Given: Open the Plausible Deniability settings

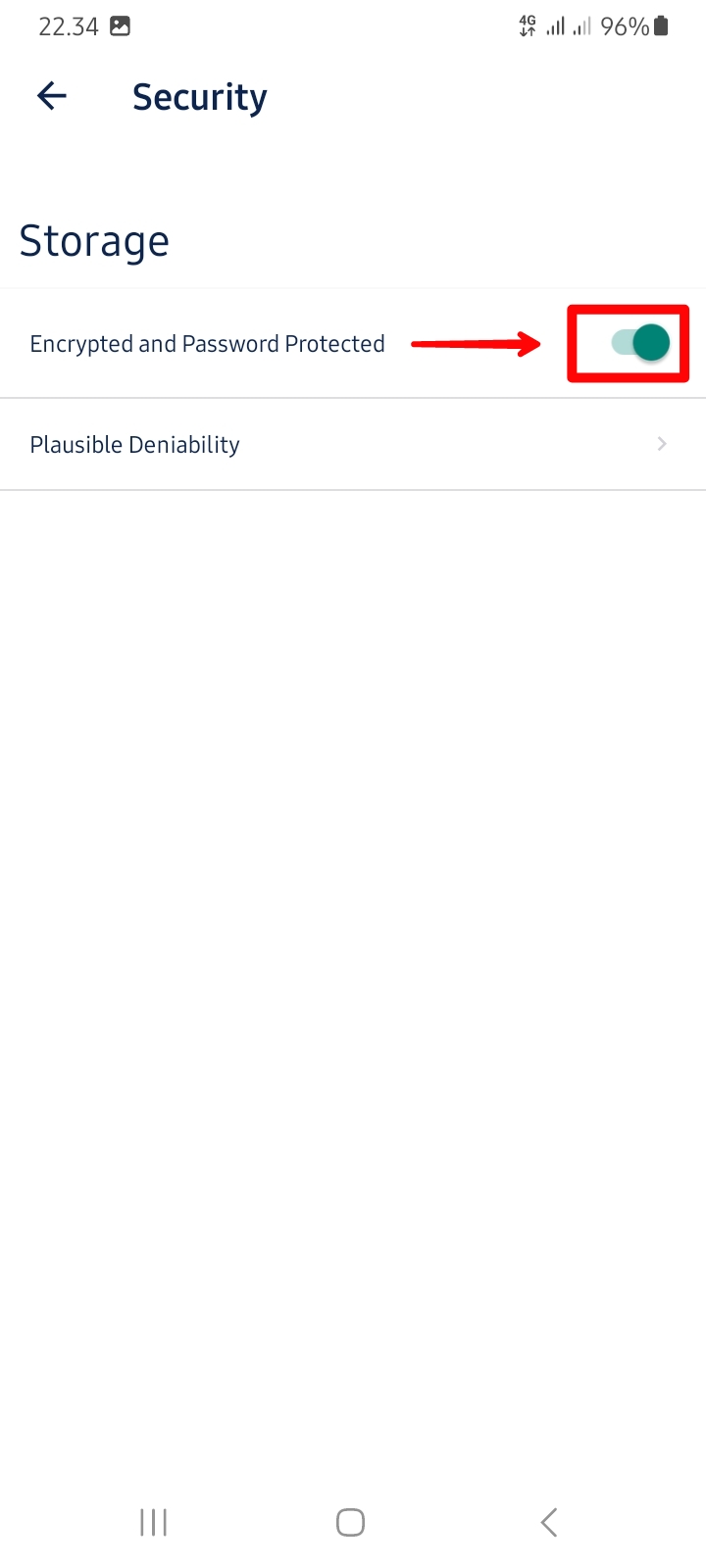Looking at the screenshot, I should (353, 445).
